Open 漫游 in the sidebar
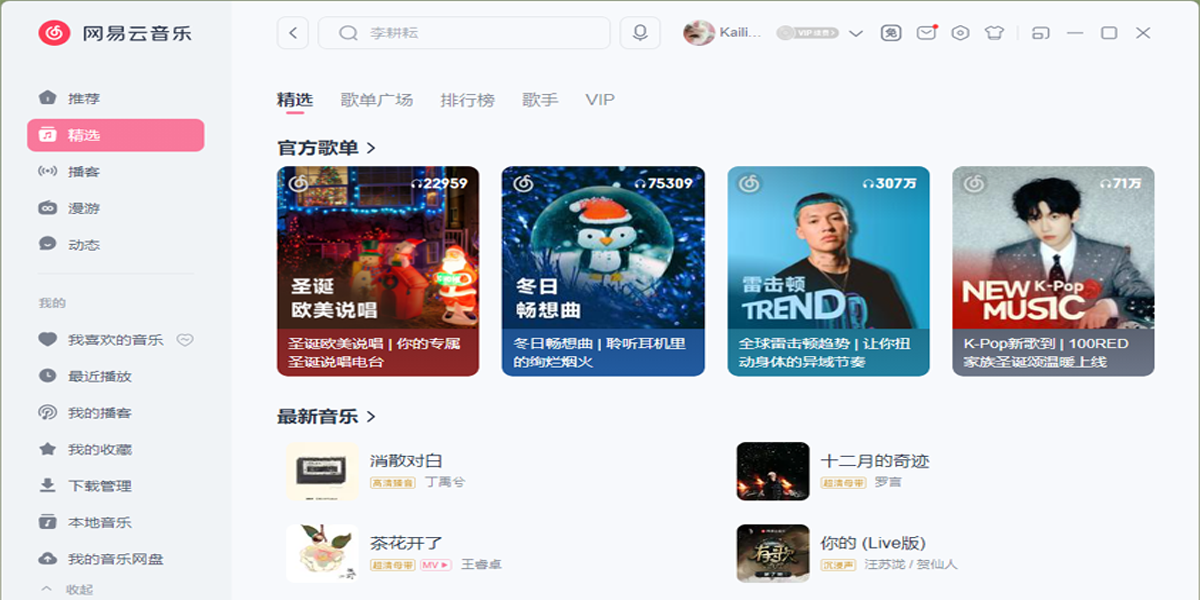This screenshot has width=1200, height=600. 84,208
